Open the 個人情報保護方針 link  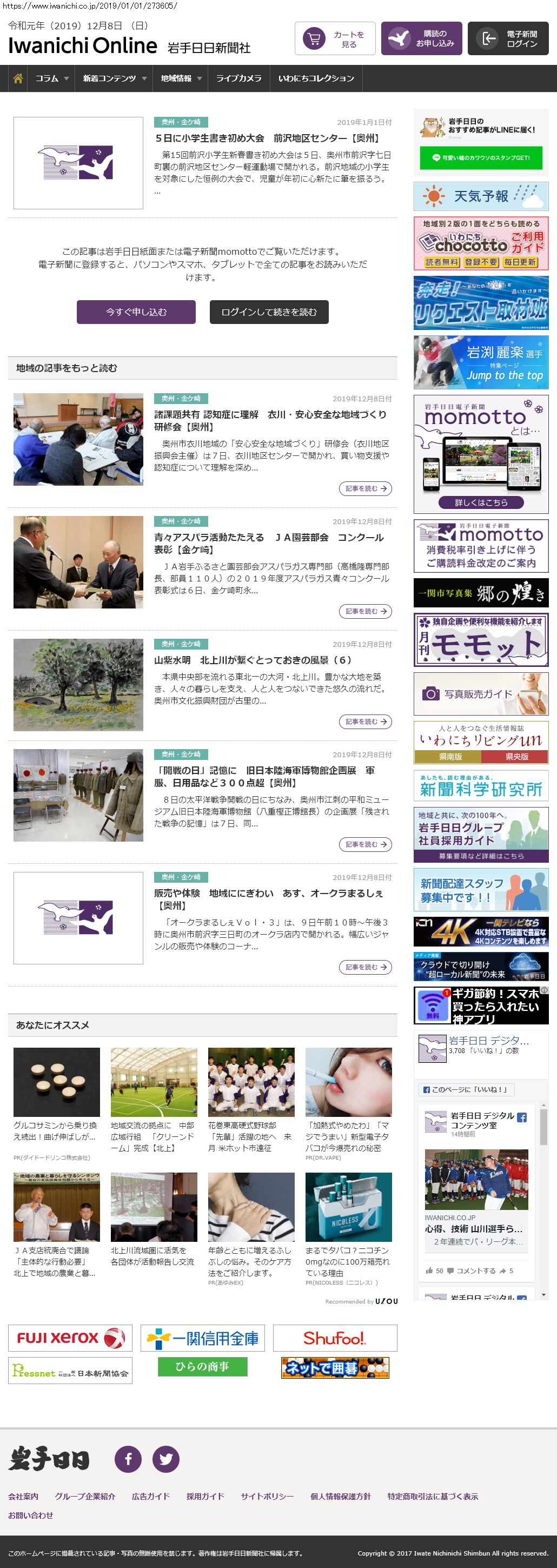pyautogui.click(x=340, y=1496)
